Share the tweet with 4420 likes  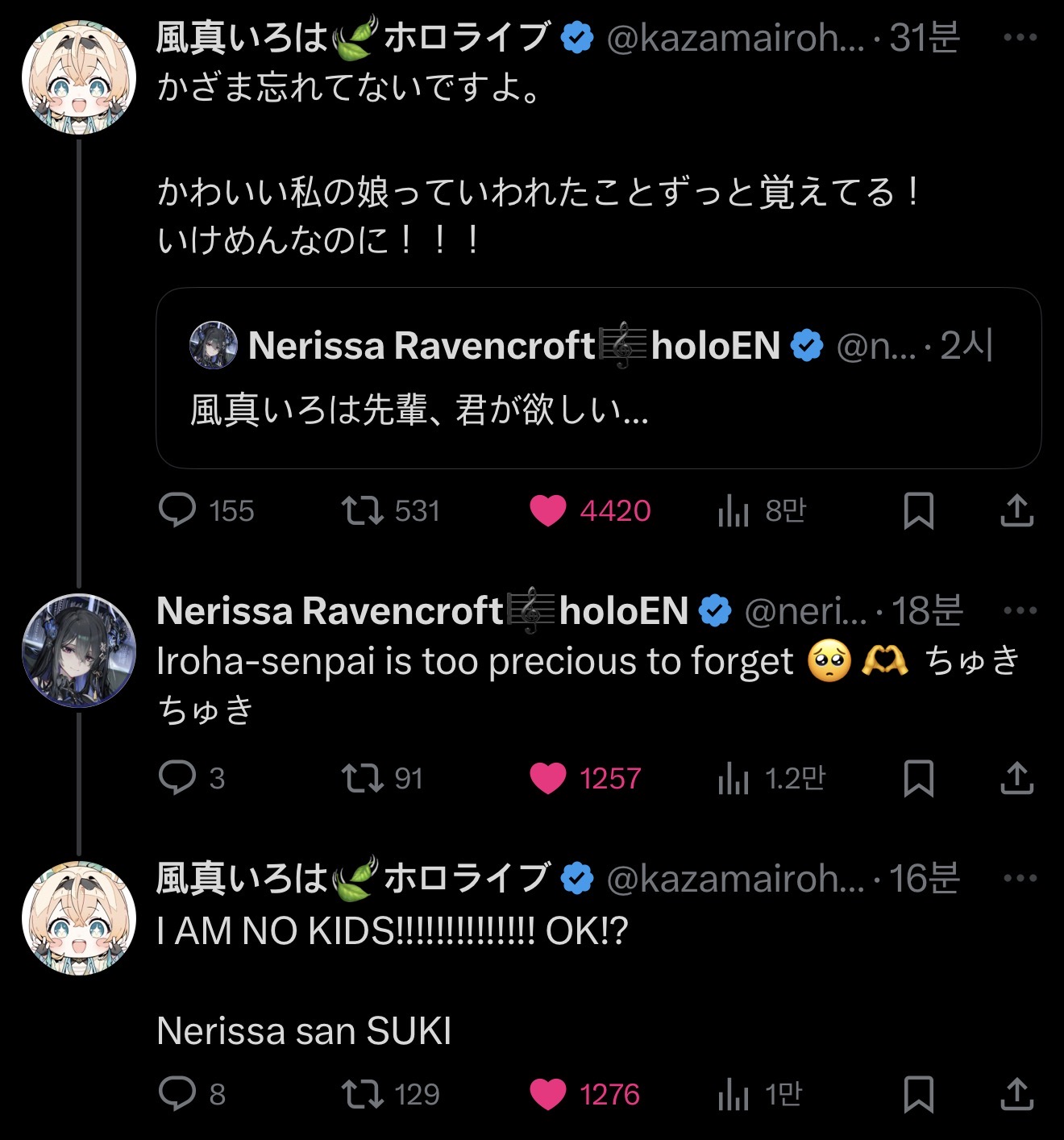pyautogui.click(x=1016, y=510)
